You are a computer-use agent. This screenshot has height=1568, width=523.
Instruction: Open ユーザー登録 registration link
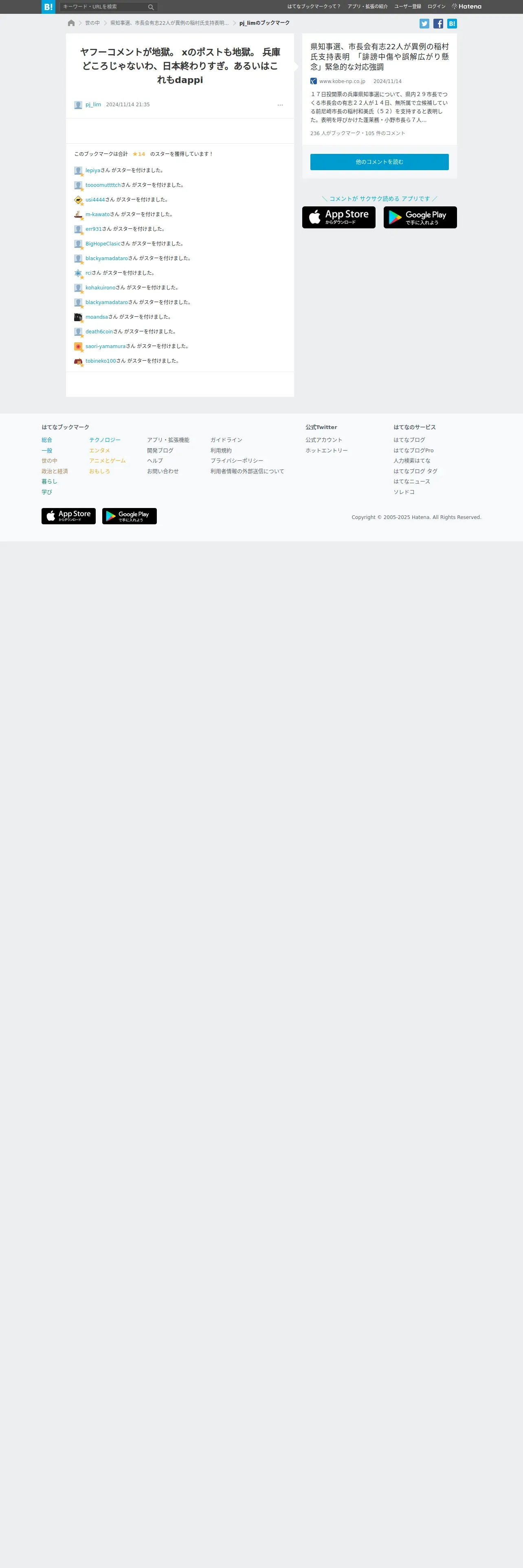(x=407, y=7)
